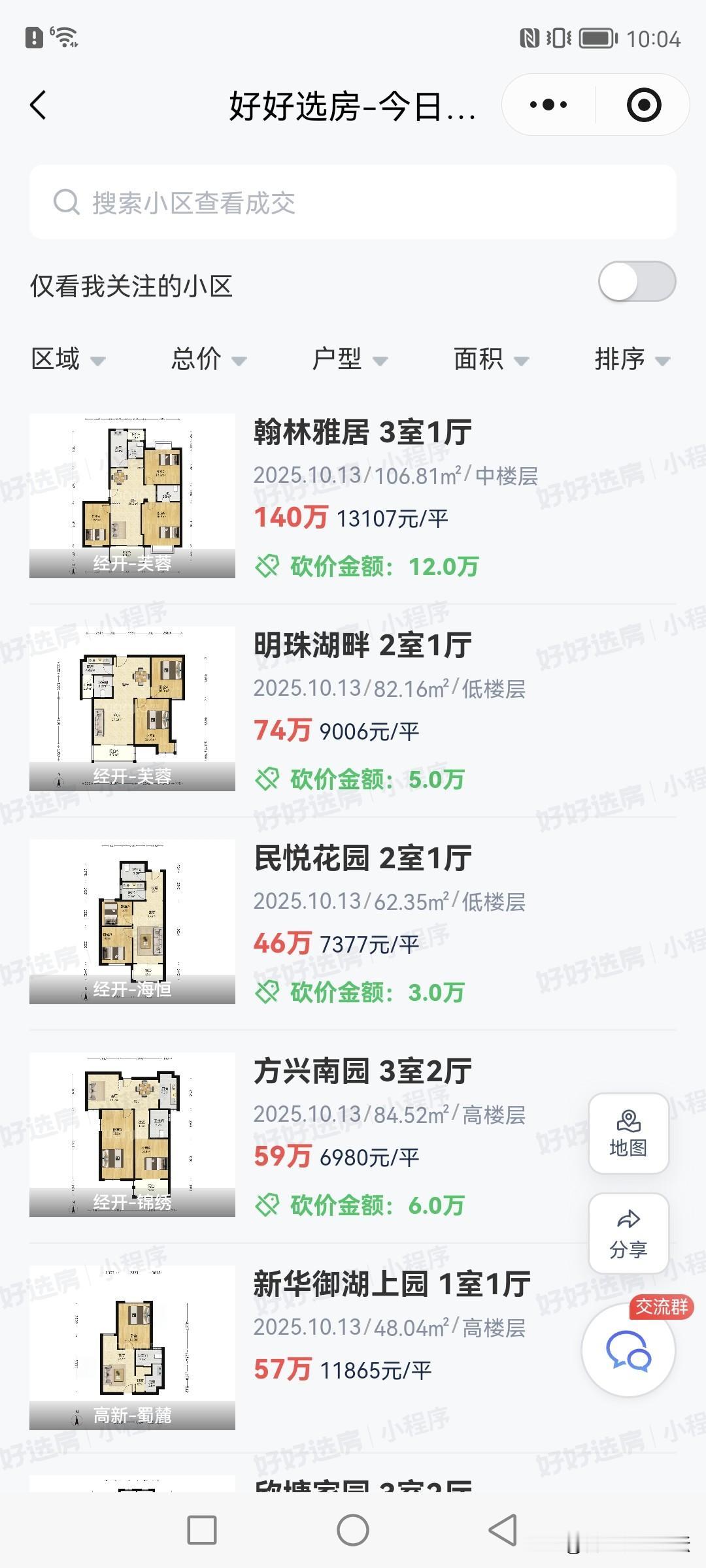Tap the search magnifier icon

tap(65, 203)
